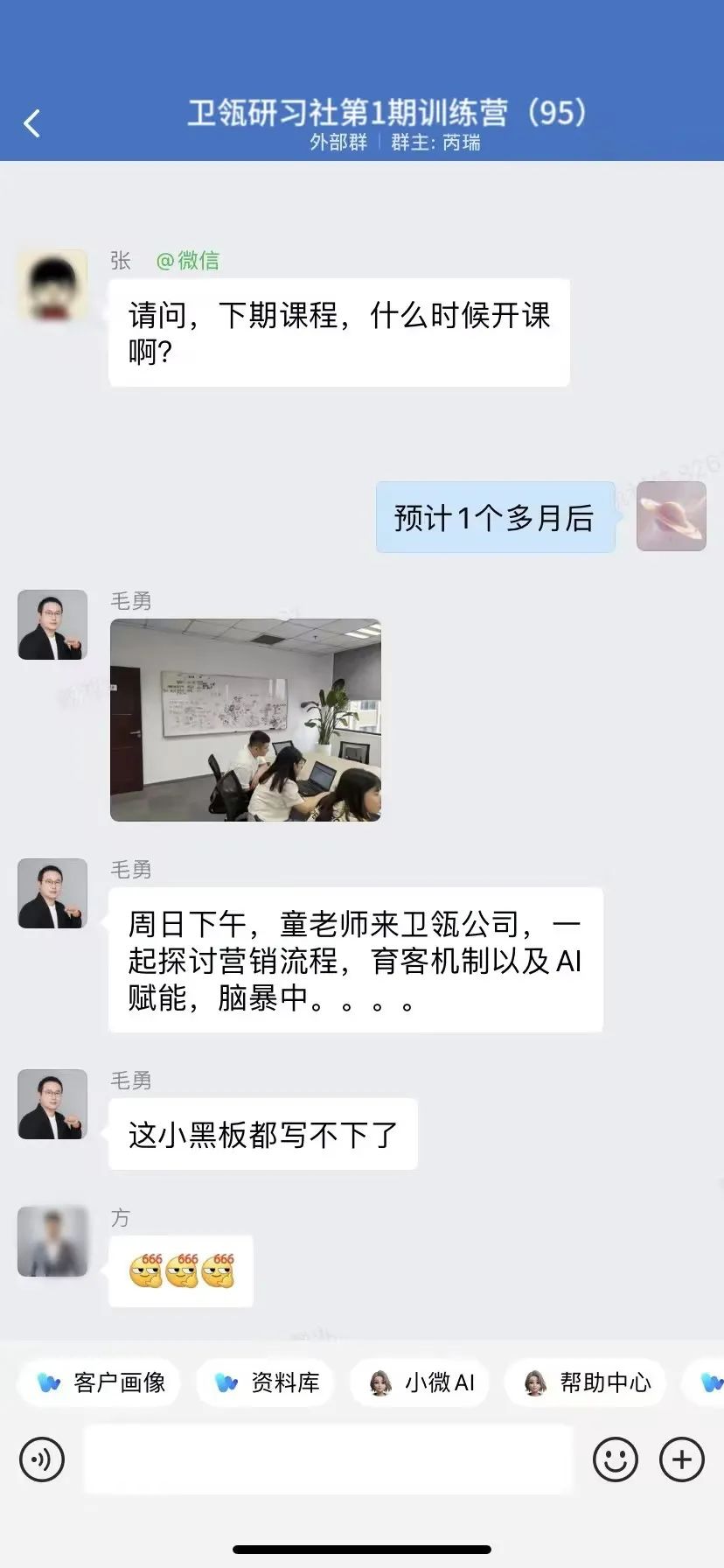Focus the message text field
Viewport: 724px width, 1568px height.
pyautogui.click(x=328, y=1459)
